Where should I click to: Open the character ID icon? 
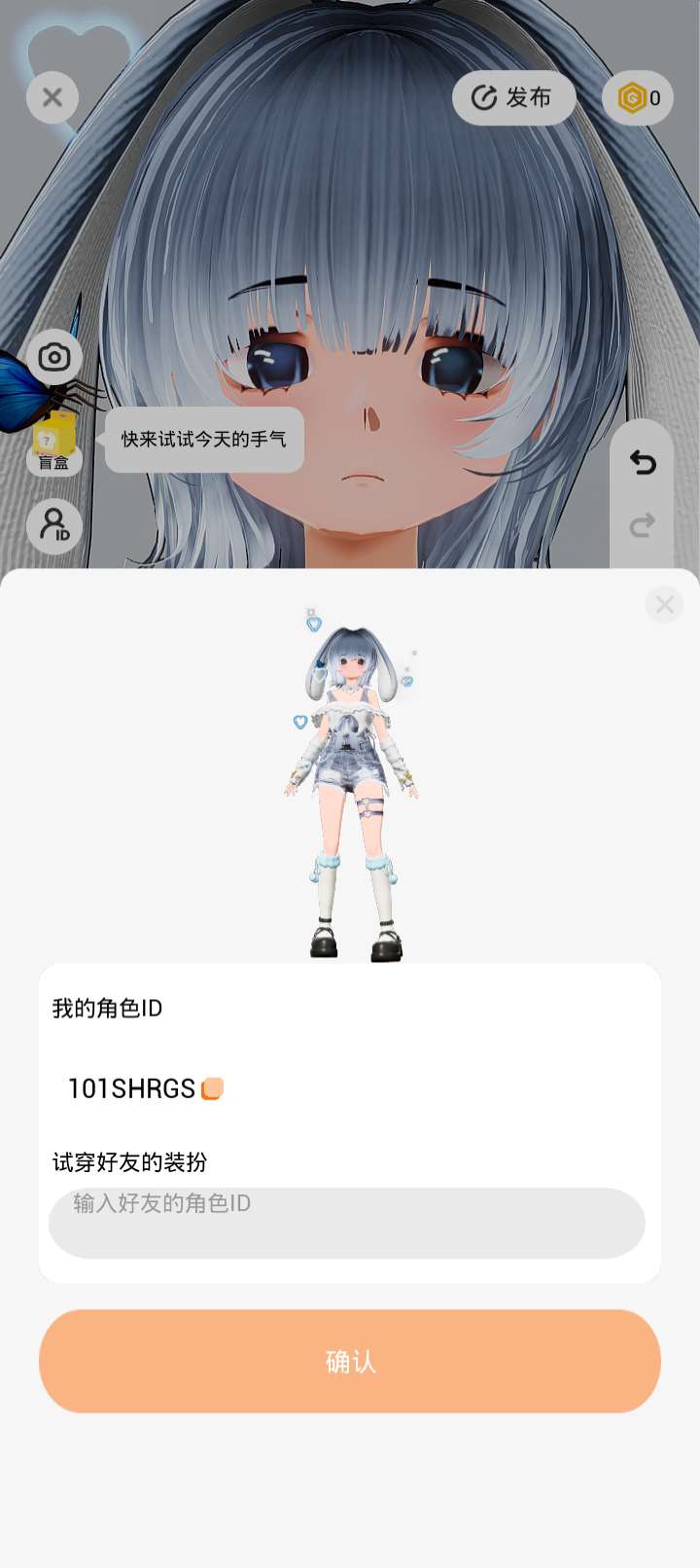tap(54, 526)
